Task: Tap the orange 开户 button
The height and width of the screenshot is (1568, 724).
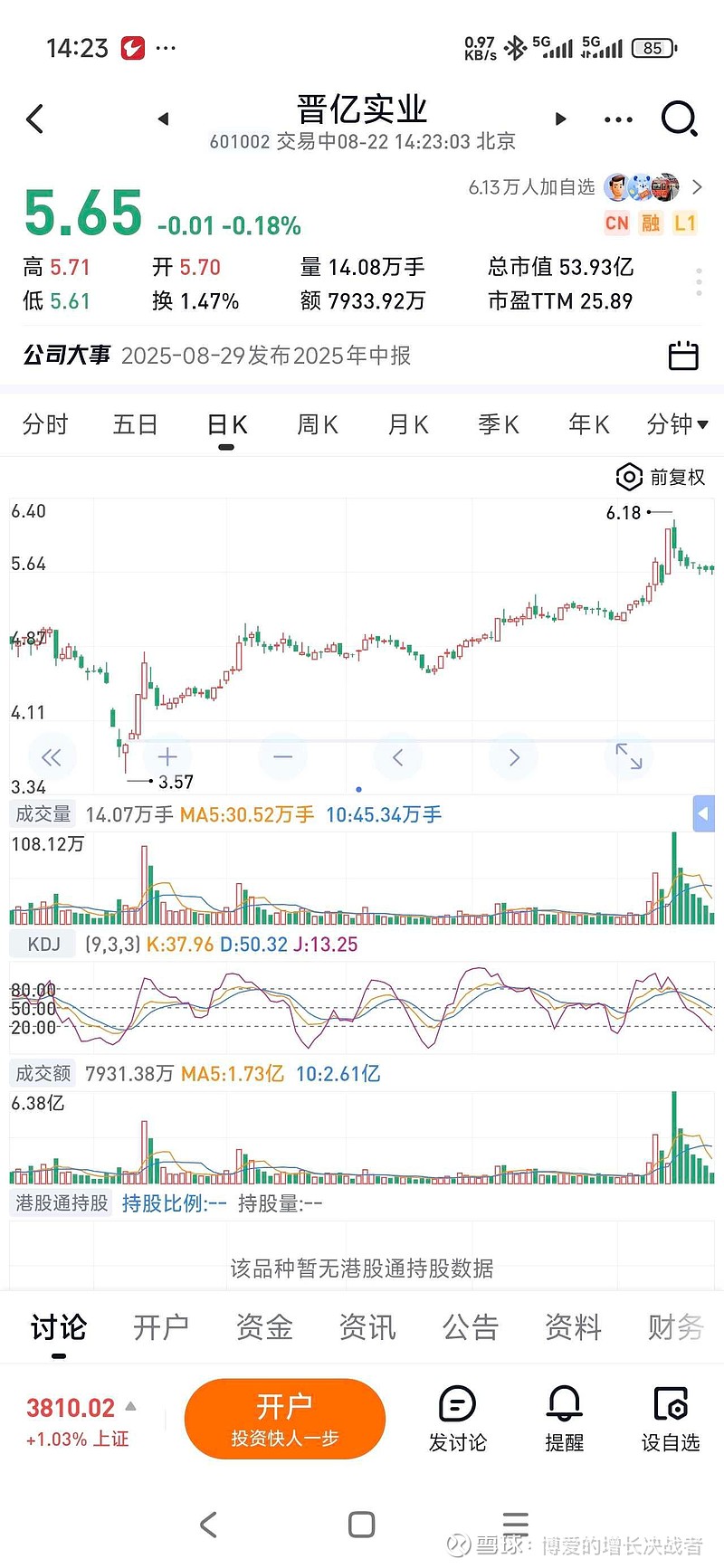Action: [285, 1419]
